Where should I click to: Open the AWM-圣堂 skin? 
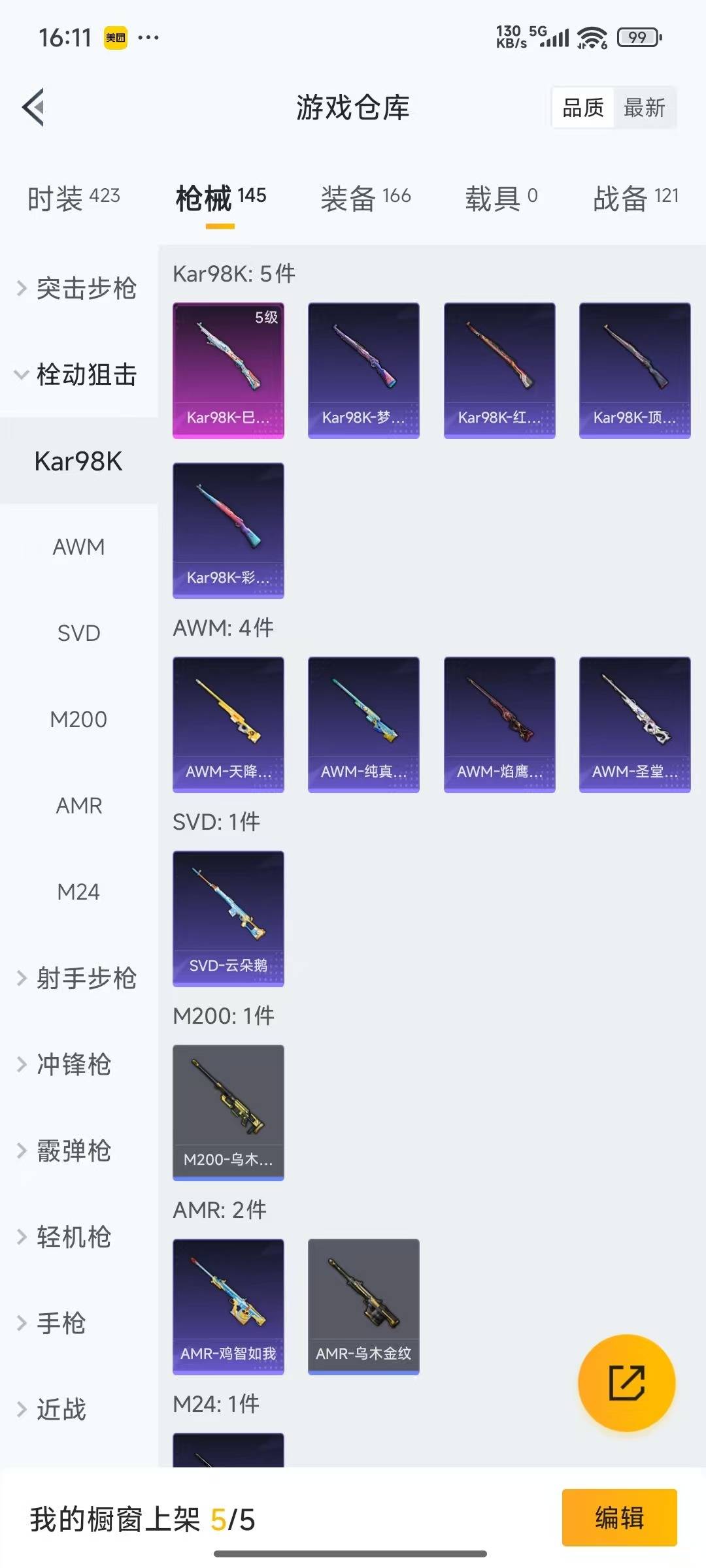pos(635,724)
